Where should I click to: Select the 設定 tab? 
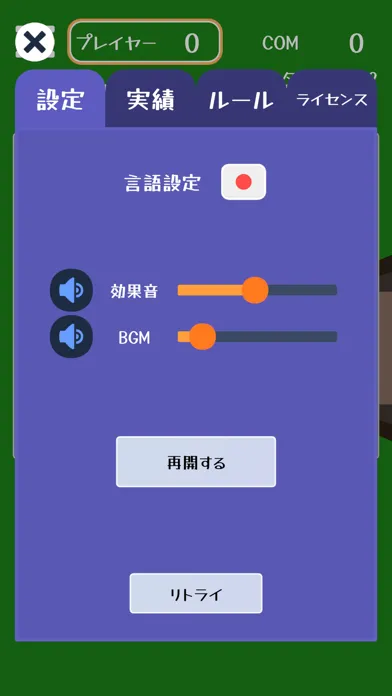(x=60, y=99)
